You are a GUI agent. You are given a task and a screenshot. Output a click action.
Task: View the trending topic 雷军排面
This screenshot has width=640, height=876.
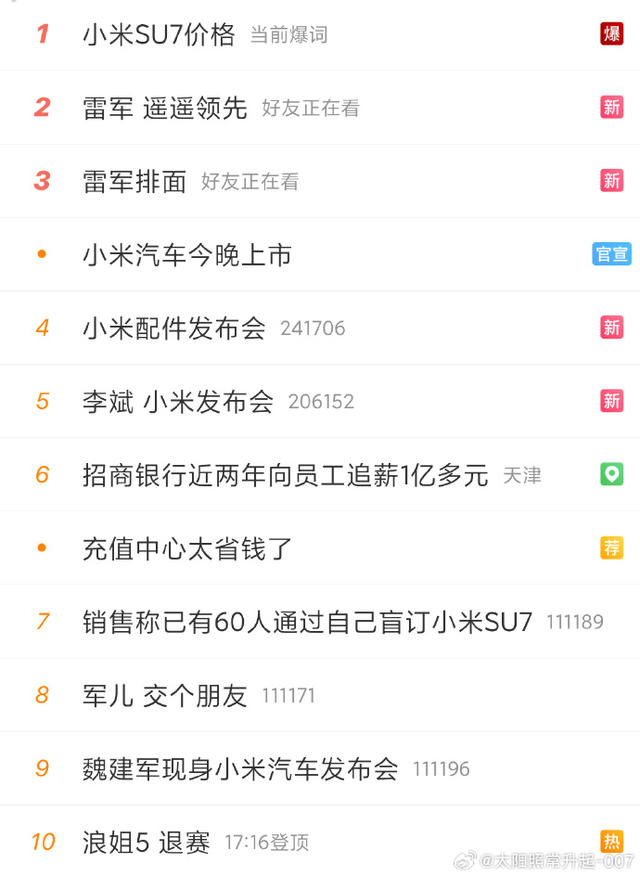pos(135,181)
